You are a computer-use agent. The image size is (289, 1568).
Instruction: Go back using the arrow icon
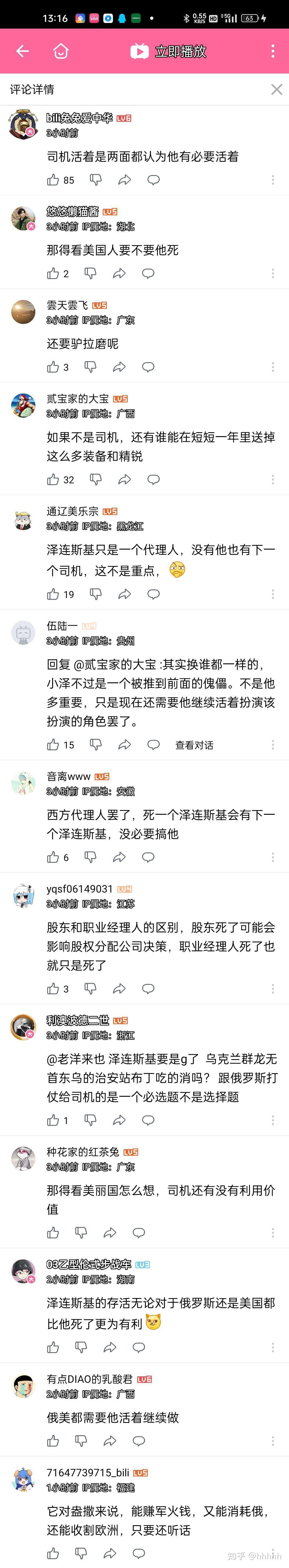[22, 51]
